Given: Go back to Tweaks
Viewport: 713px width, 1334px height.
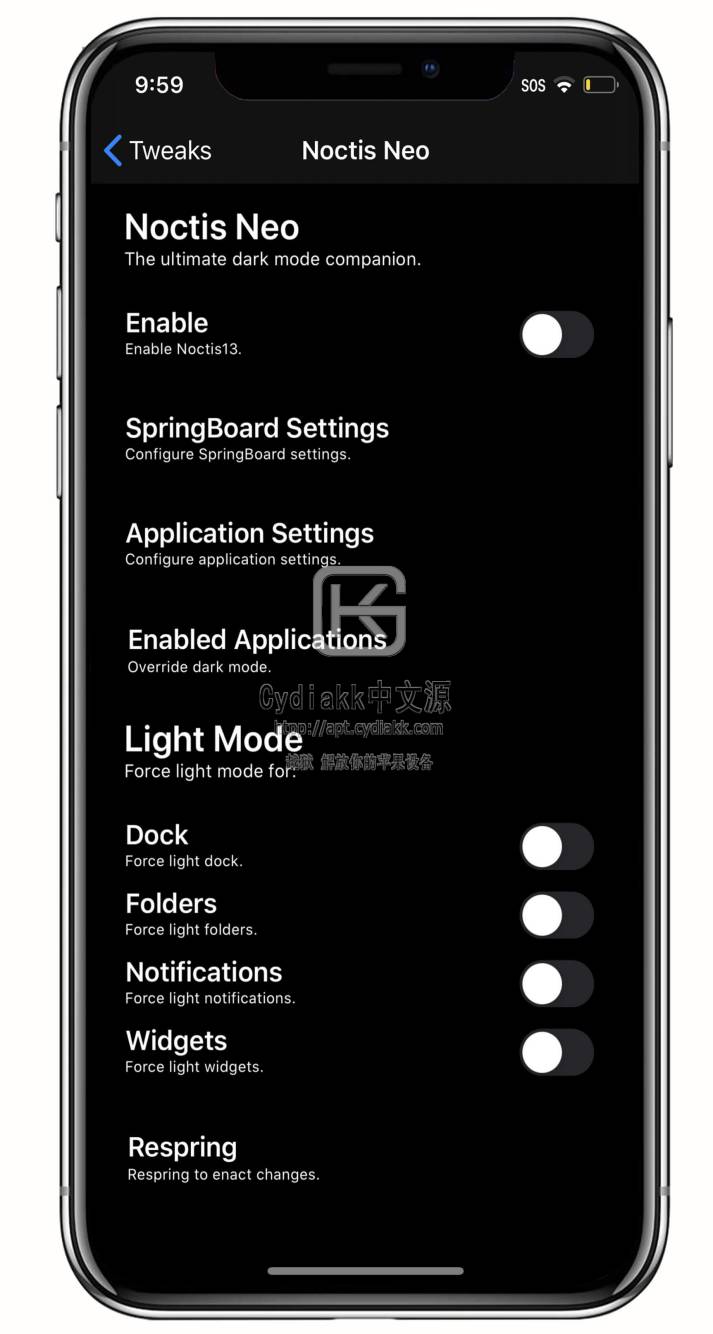Looking at the screenshot, I should pyautogui.click(x=157, y=151).
